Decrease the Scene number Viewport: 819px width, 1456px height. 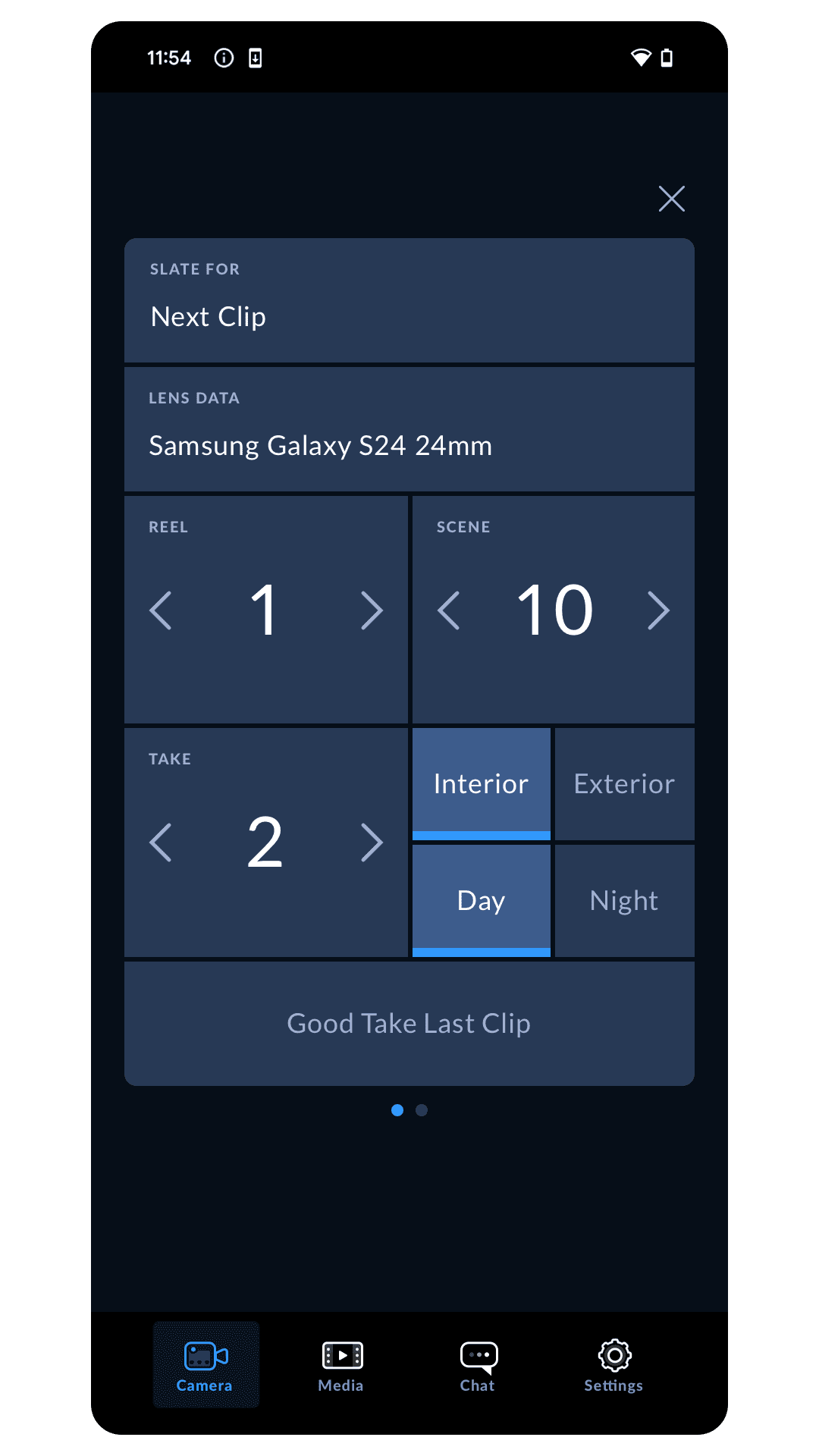449,610
